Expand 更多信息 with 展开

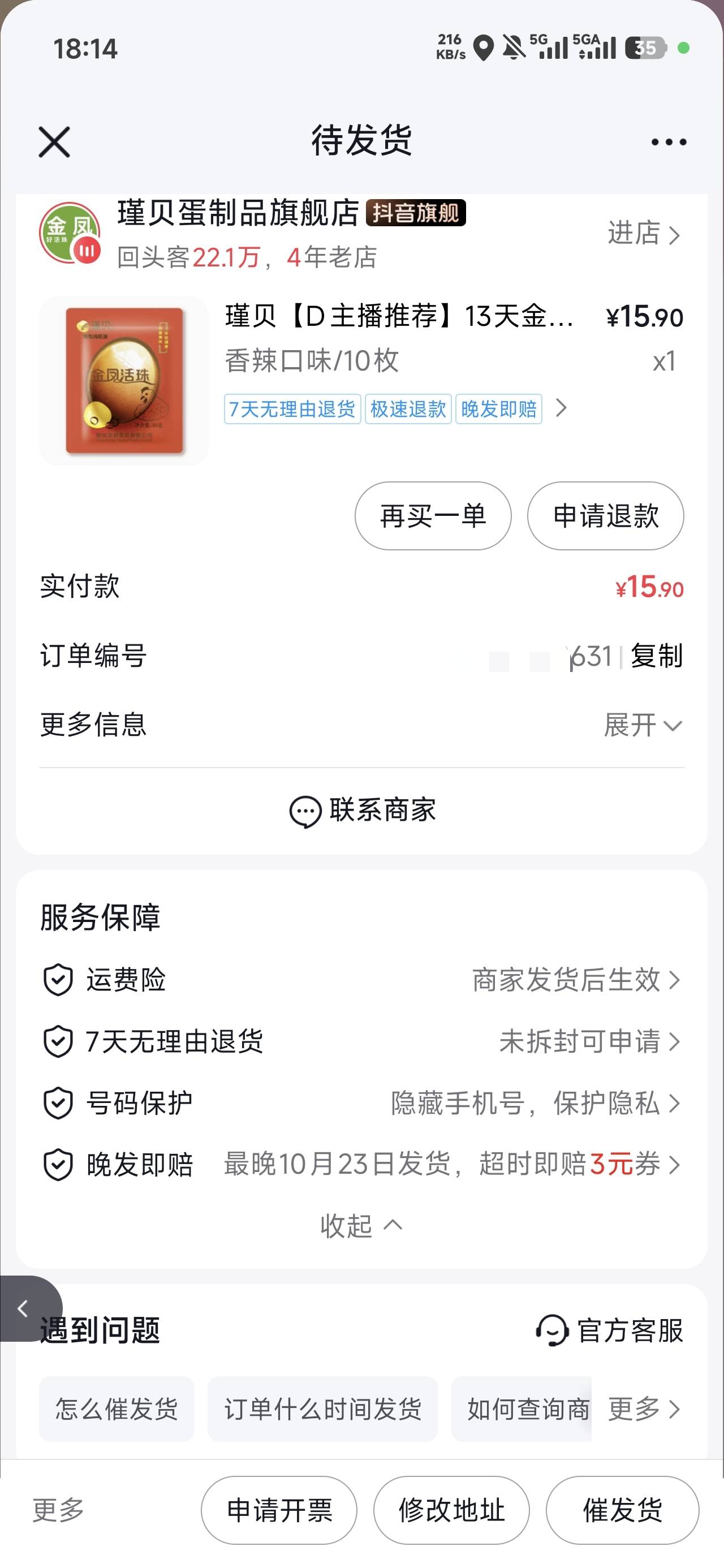pos(642,725)
